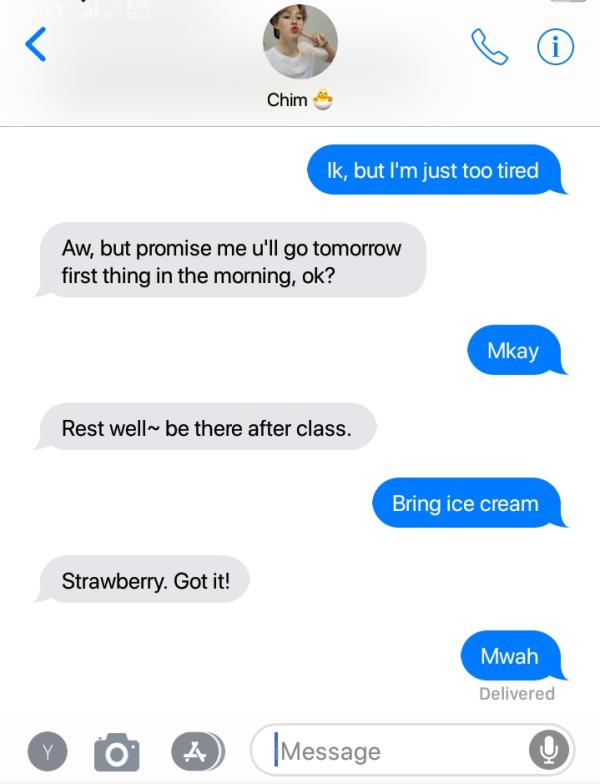
Task: Open Chim's contact profile picture
Action: point(299,42)
